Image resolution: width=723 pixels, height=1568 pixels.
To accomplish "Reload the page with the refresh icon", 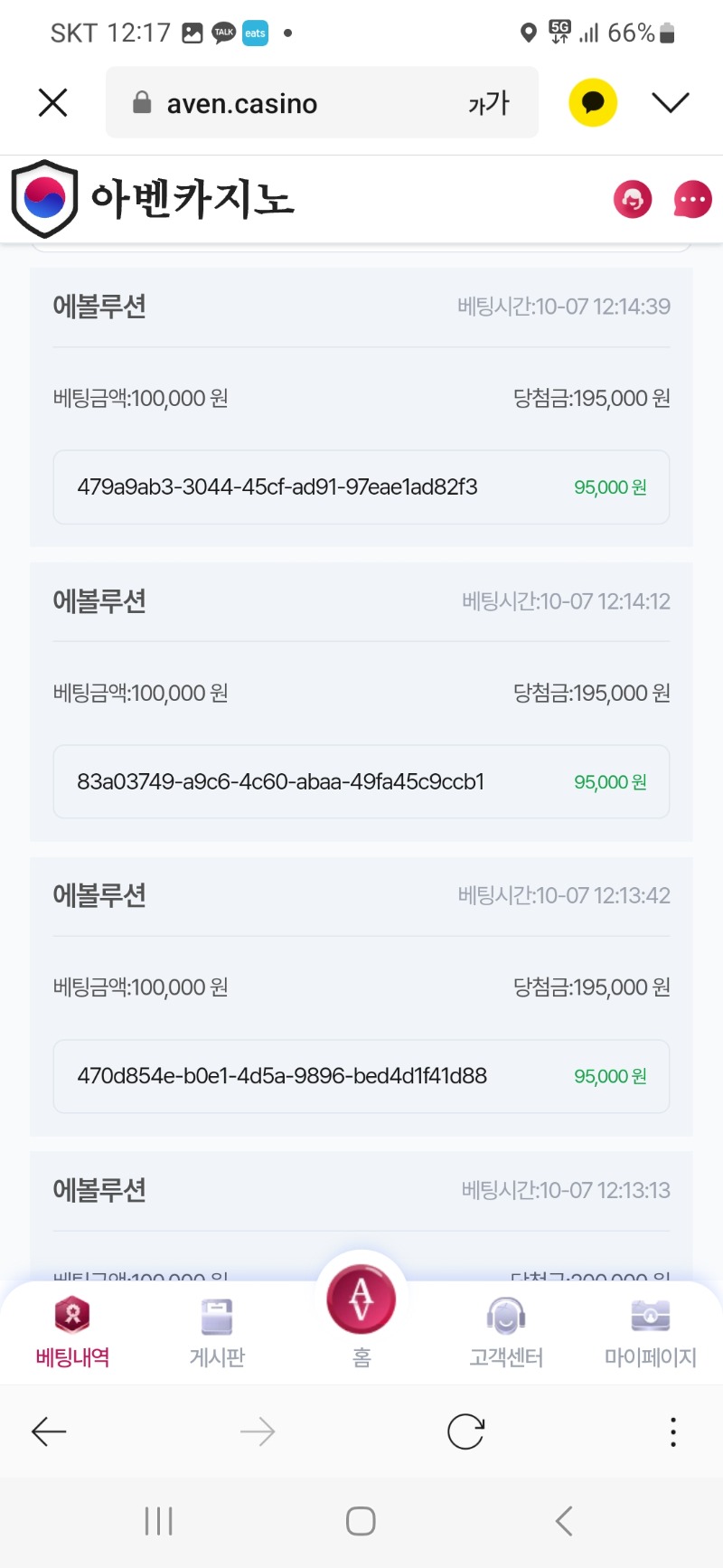I will click(x=465, y=1431).
